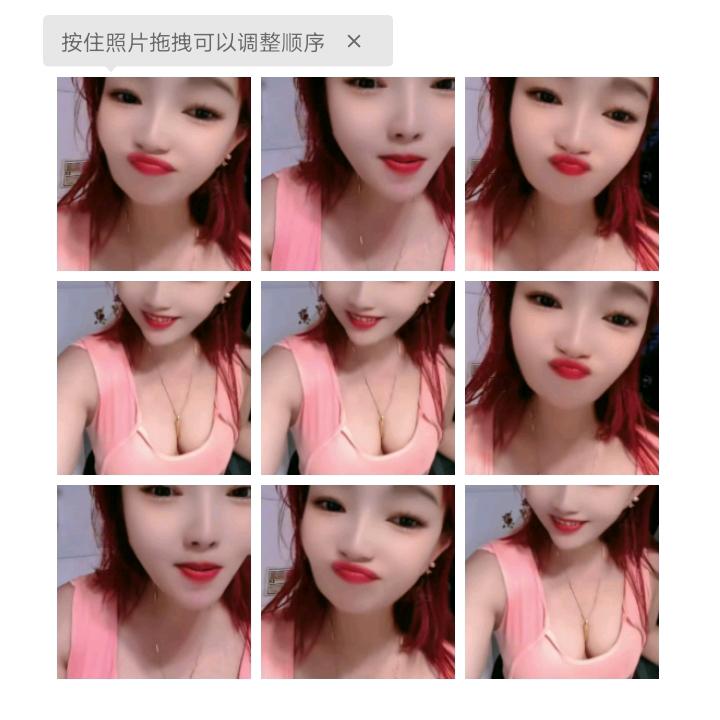
Task: Open the middle photo in the bottom row
Action: click(x=358, y=582)
